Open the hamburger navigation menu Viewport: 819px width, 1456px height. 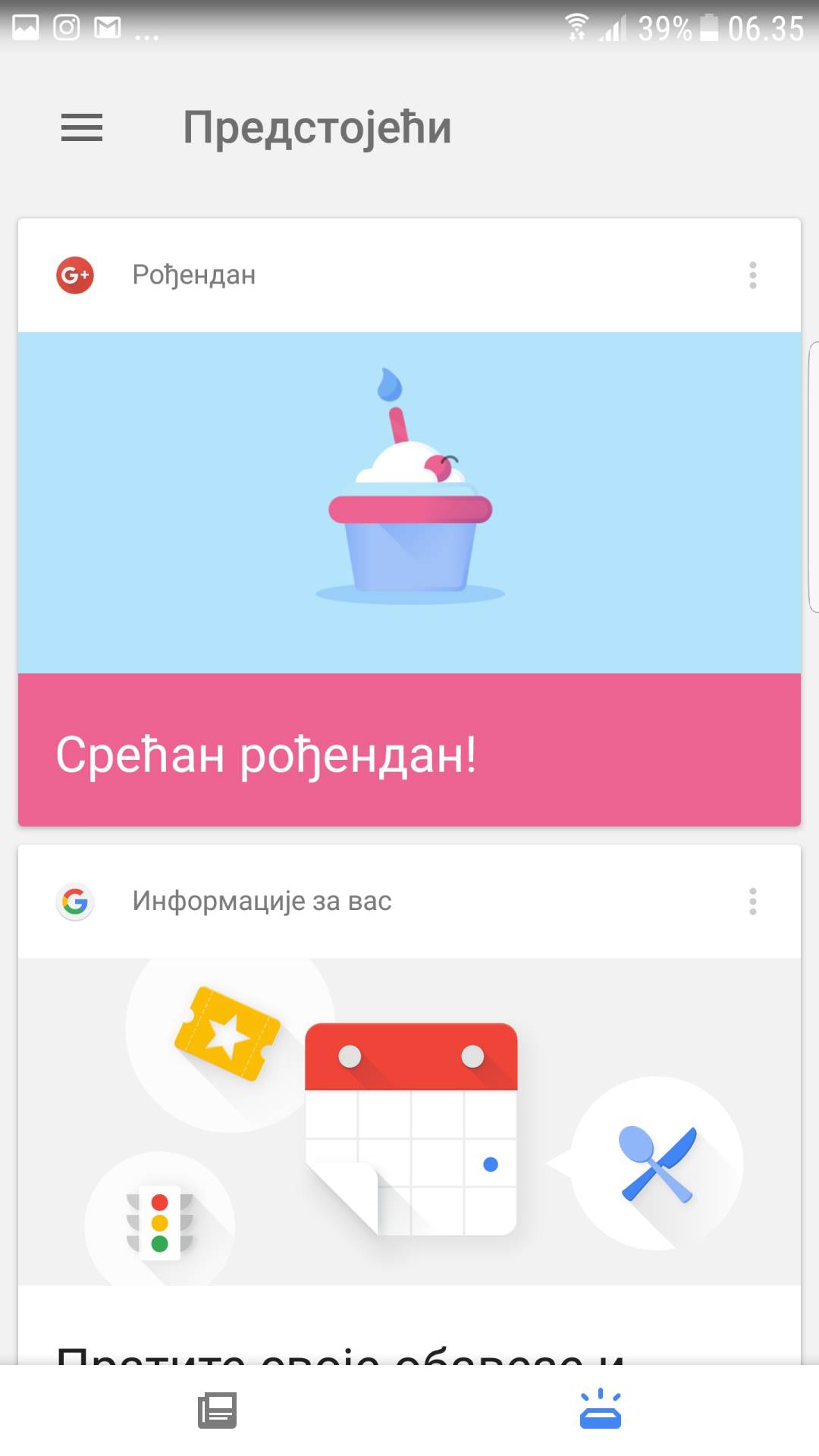(x=82, y=127)
